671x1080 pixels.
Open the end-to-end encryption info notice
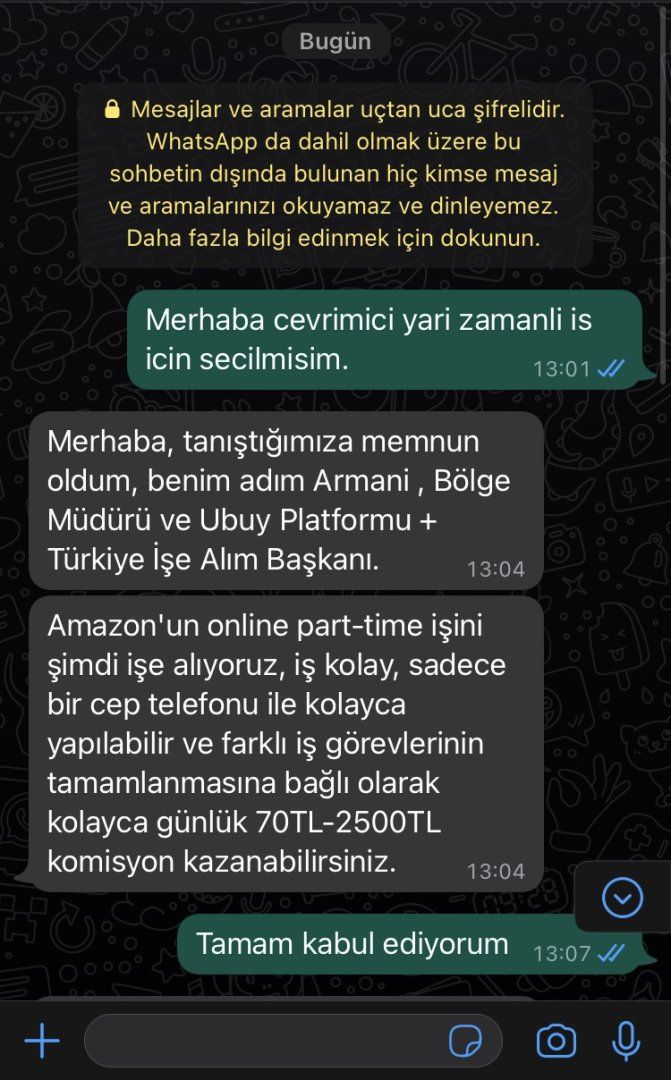335,175
